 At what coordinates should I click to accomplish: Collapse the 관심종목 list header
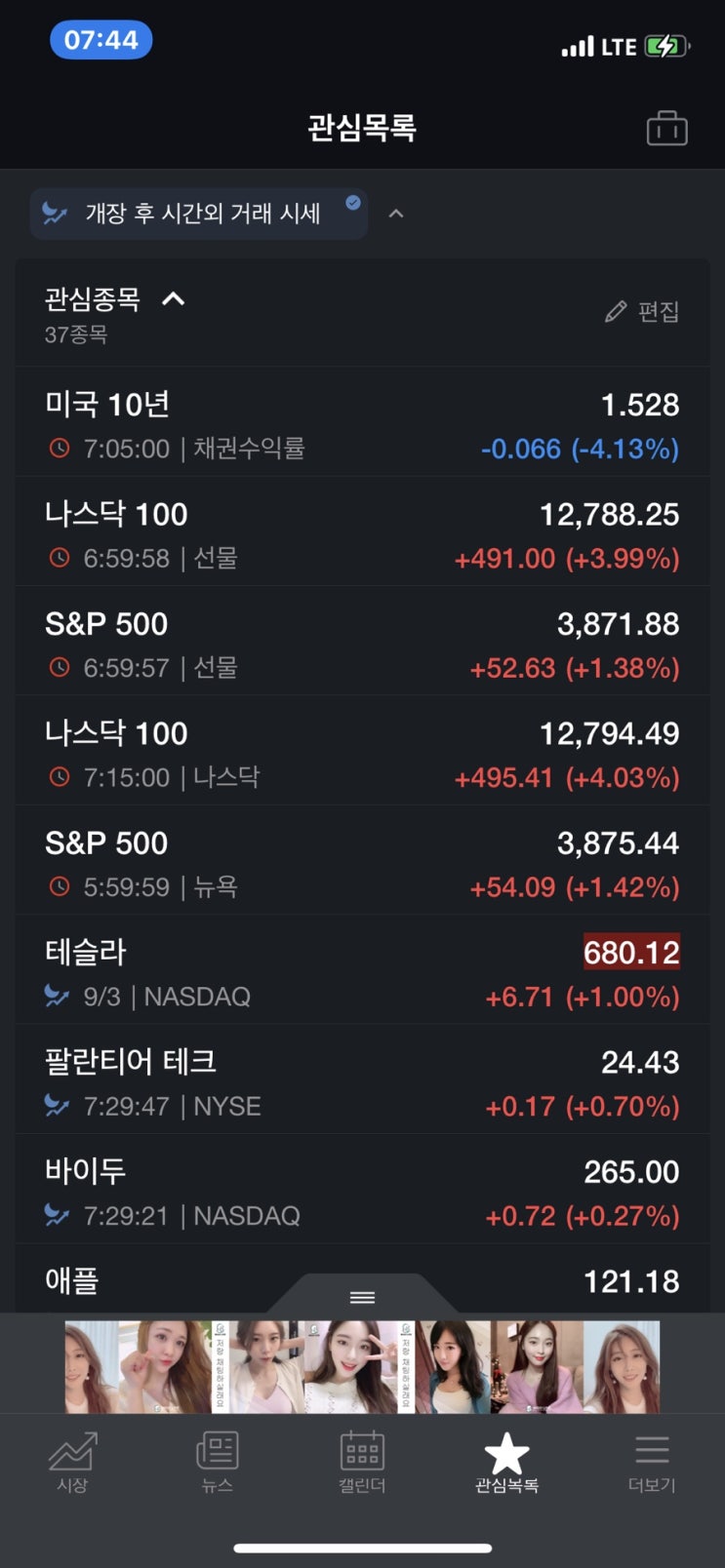pos(174,299)
